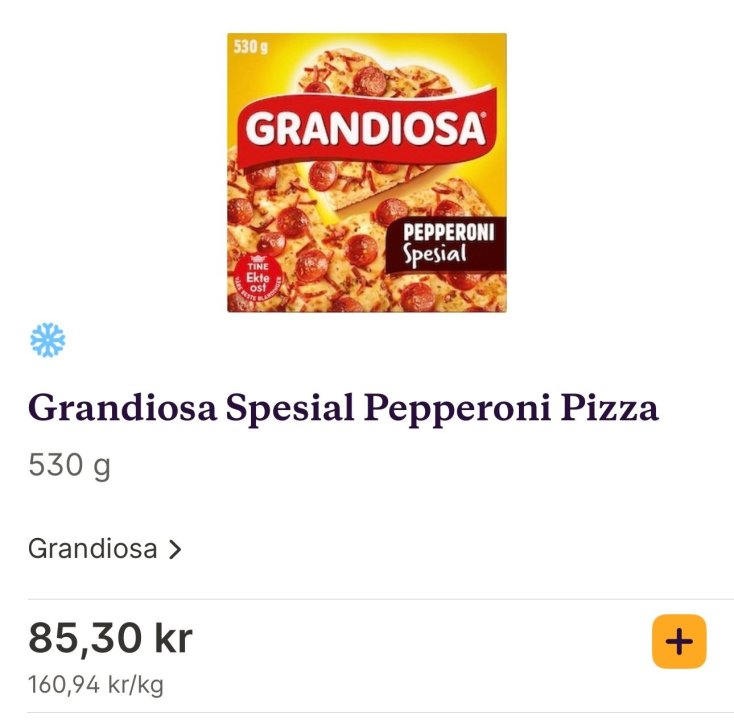
Task: Enlarge the Grandiosa pizza product image
Action: pyautogui.click(x=366, y=172)
